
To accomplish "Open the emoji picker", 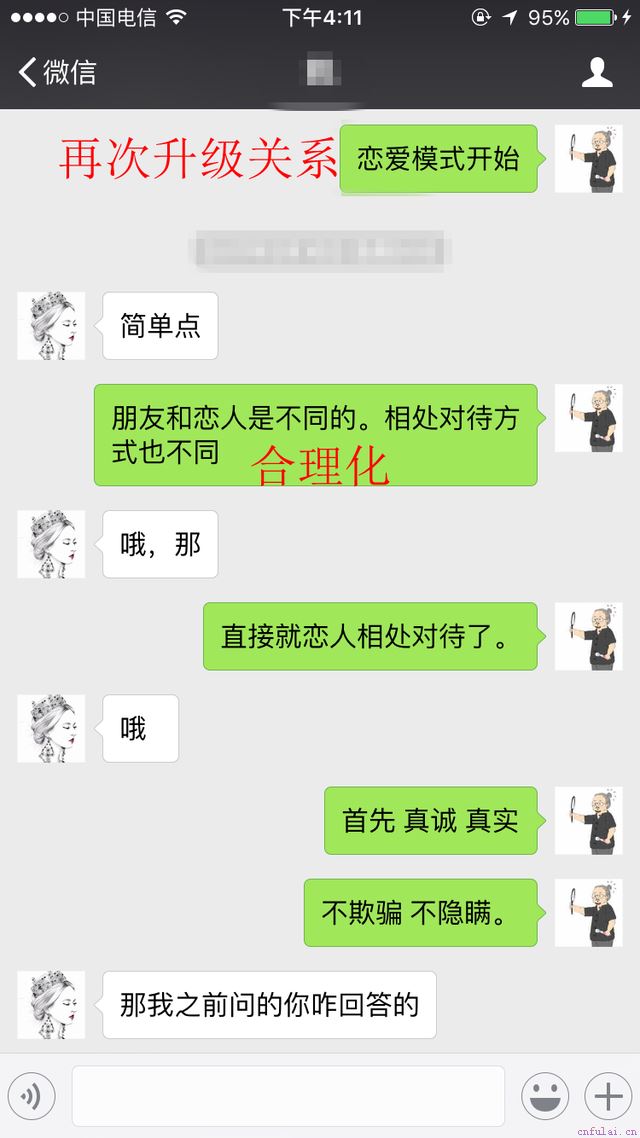I will point(545,1097).
